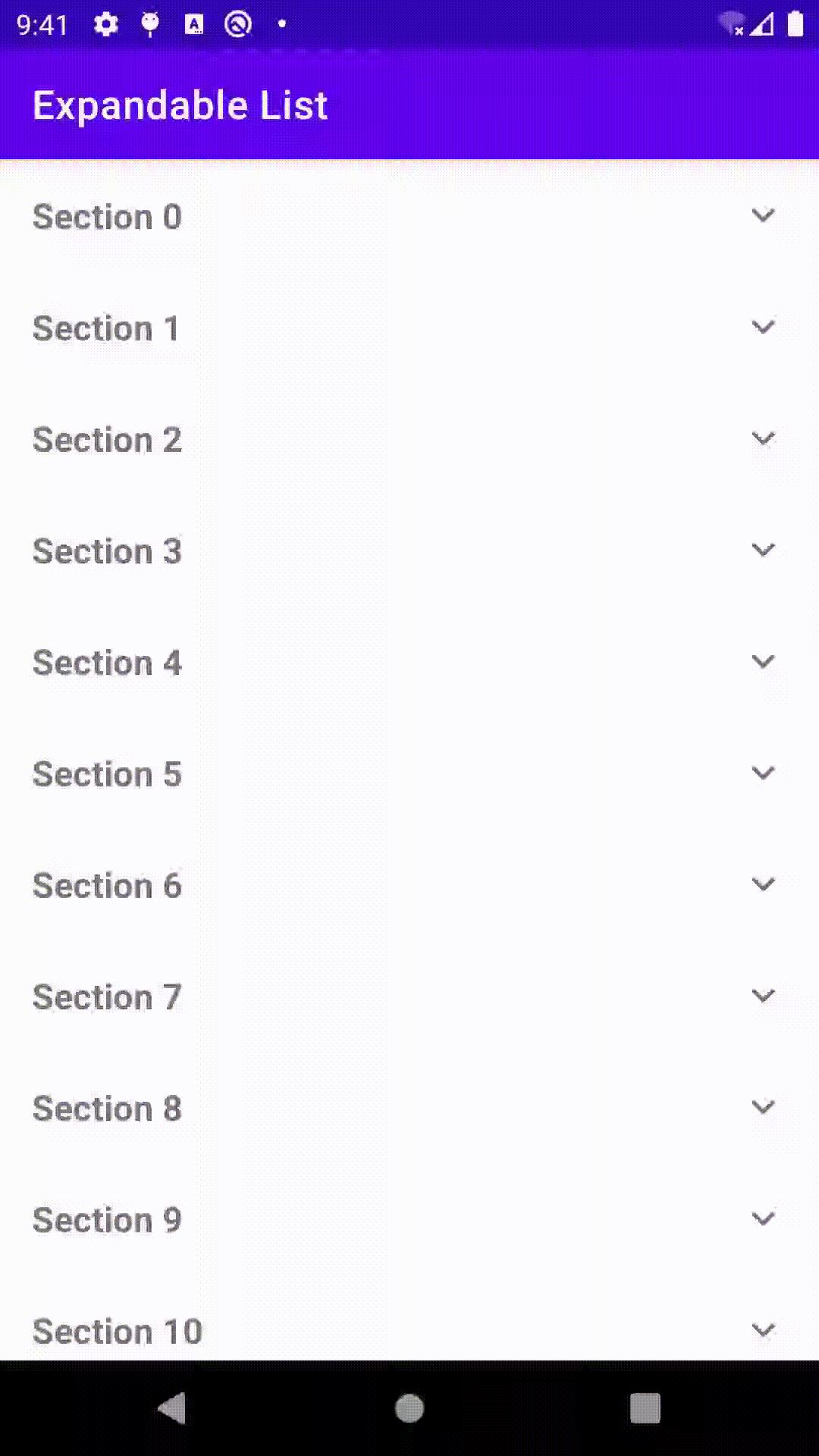Expand Section 10
This screenshot has height=1456, width=819.
pyautogui.click(x=763, y=1331)
